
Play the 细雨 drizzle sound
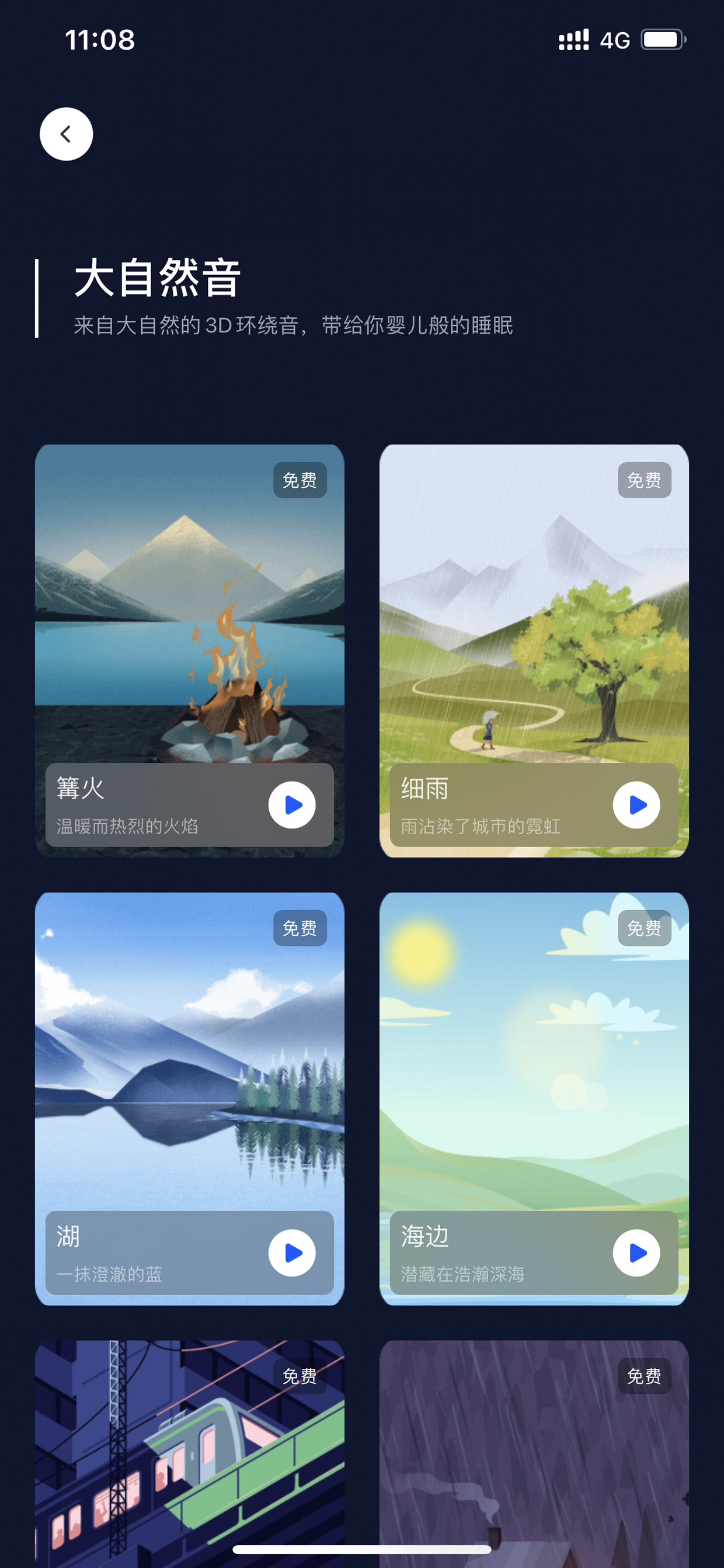636,804
